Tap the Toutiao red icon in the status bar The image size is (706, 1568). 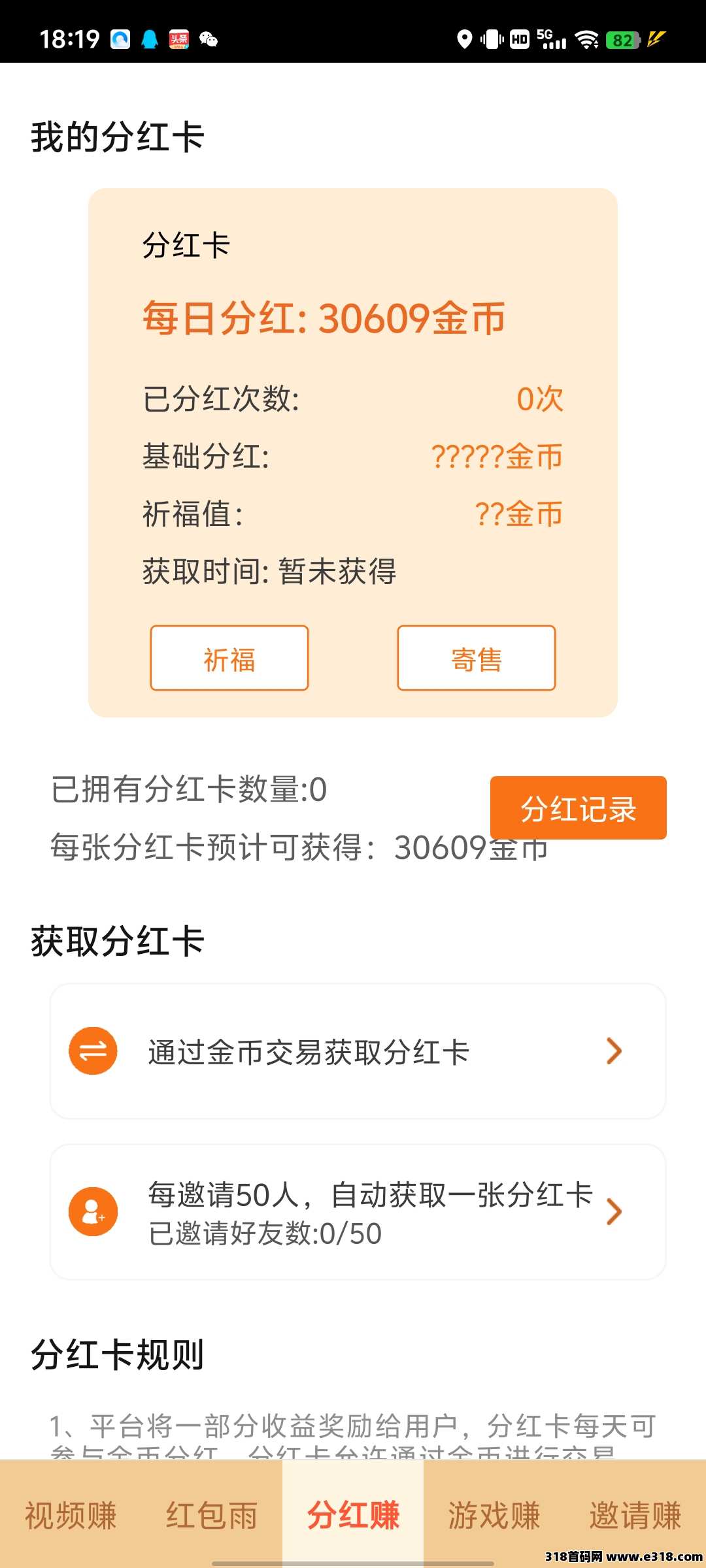[180, 38]
